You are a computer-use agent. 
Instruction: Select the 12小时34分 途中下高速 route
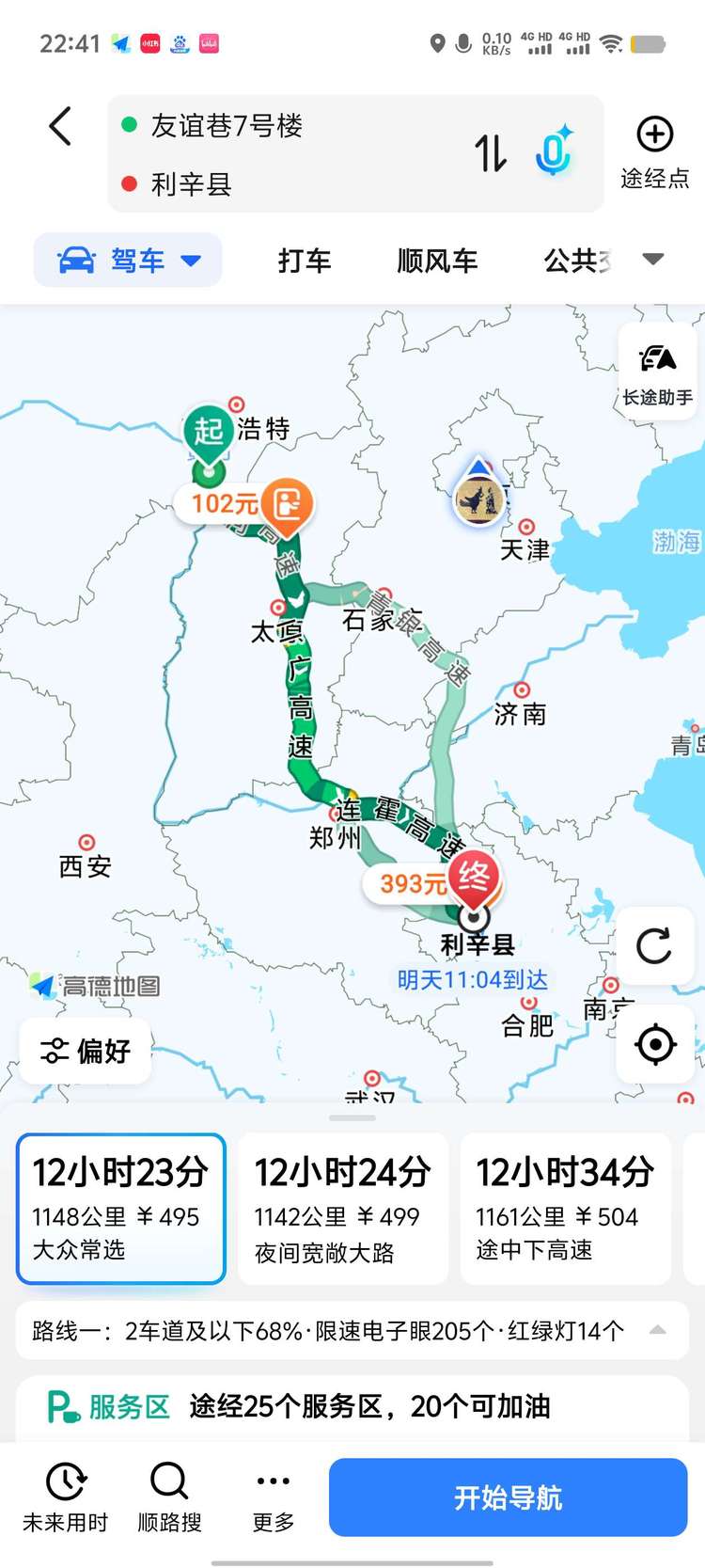565,1210
